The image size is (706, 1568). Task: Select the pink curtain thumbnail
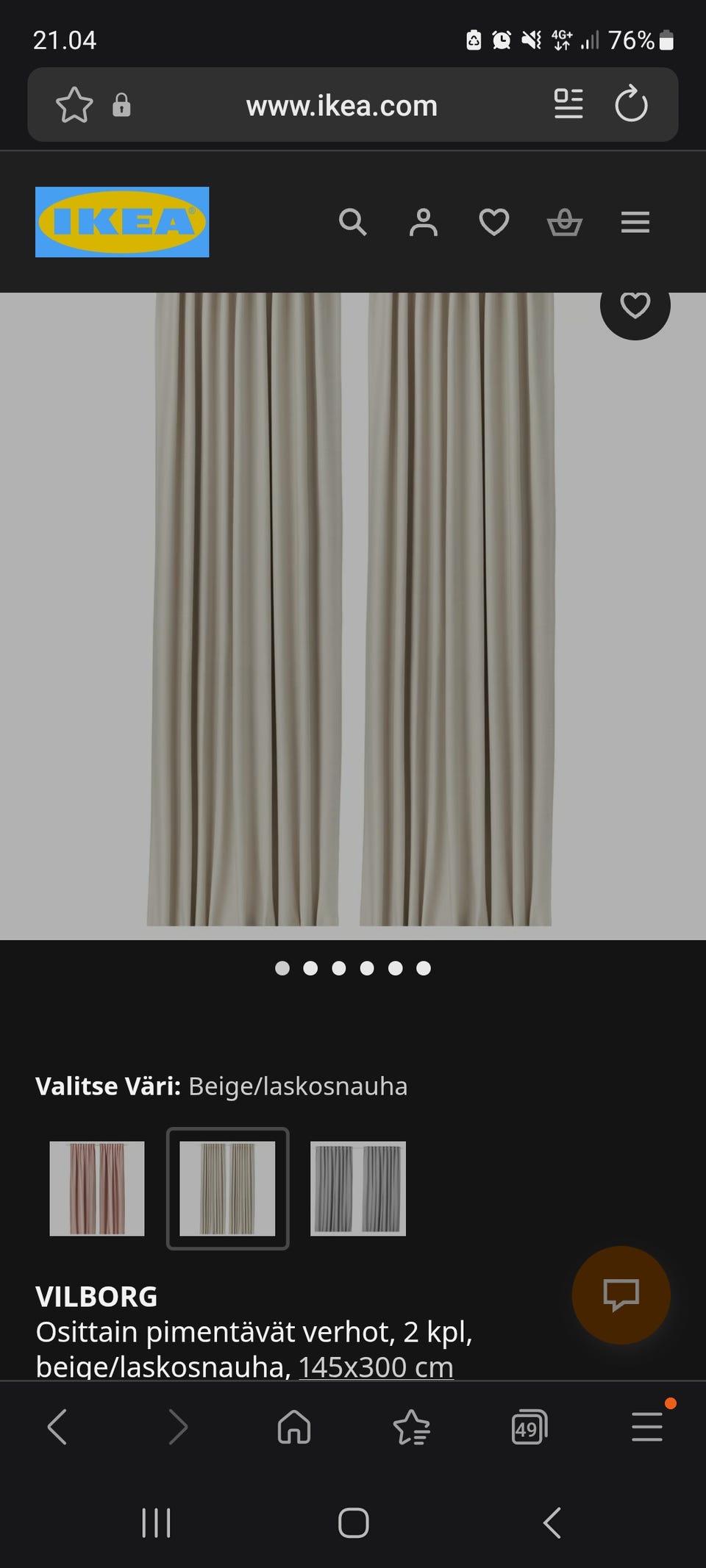(96, 1188)
